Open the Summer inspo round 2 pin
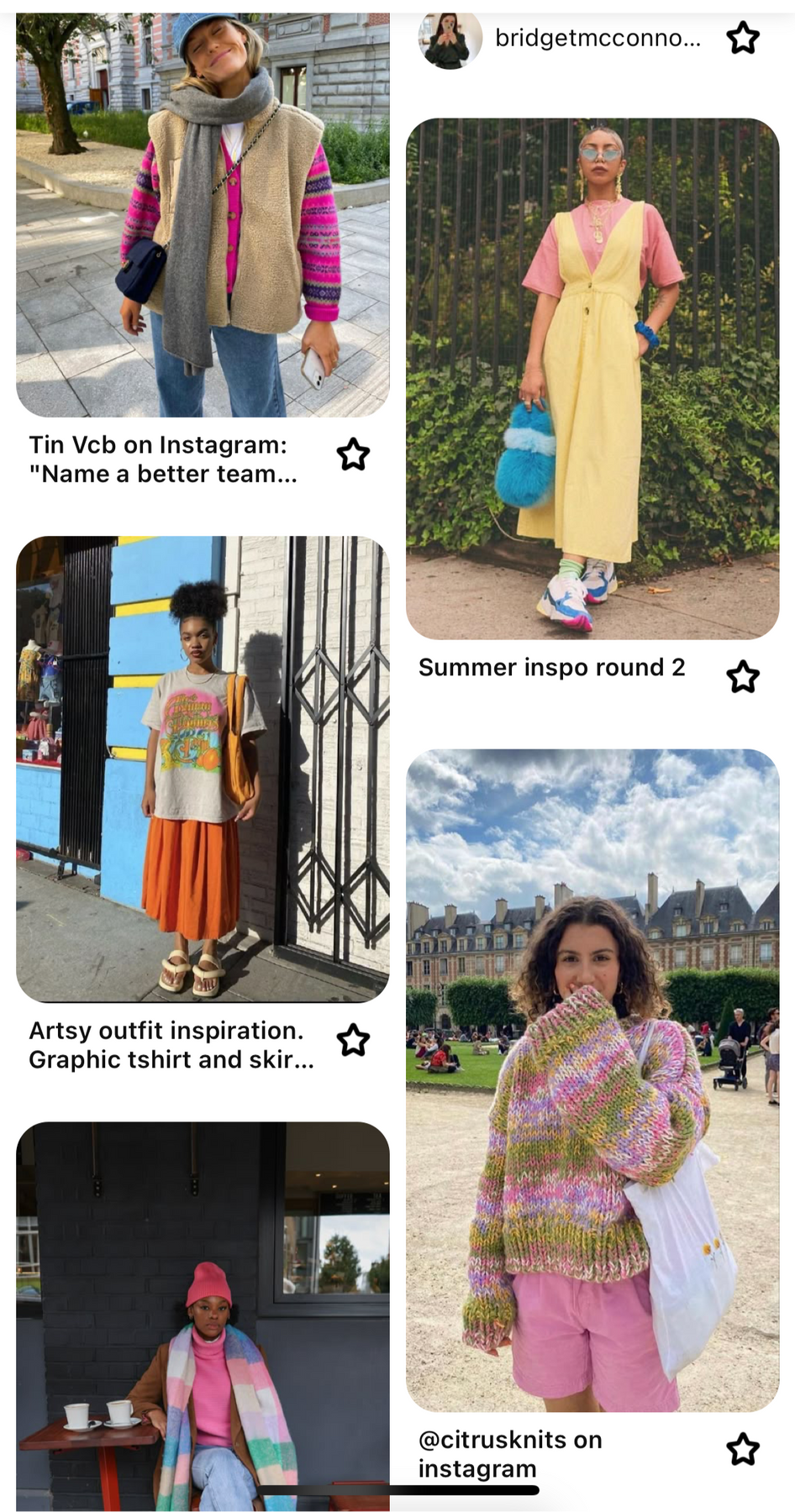 (x=592, y=379)
